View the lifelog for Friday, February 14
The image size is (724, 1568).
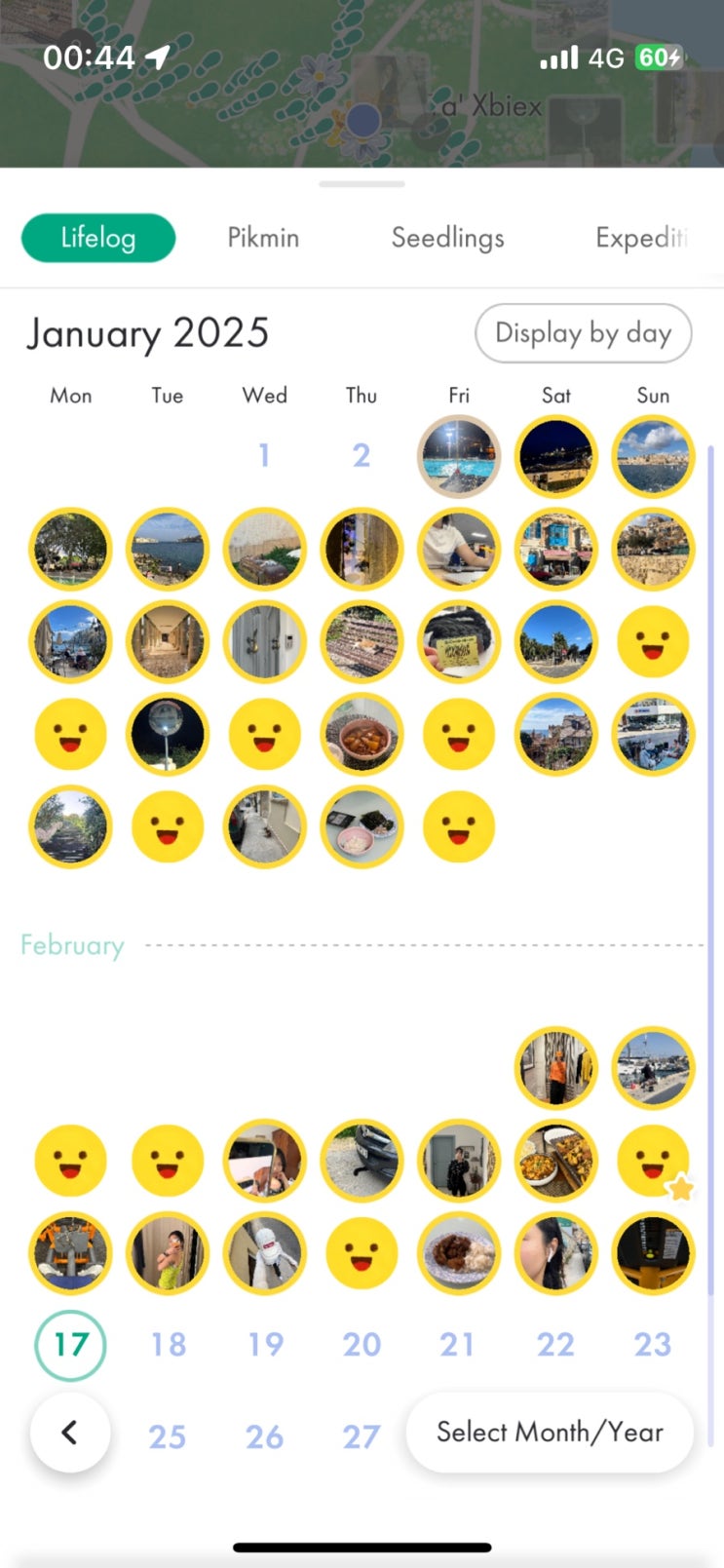tap(459, 1253)
